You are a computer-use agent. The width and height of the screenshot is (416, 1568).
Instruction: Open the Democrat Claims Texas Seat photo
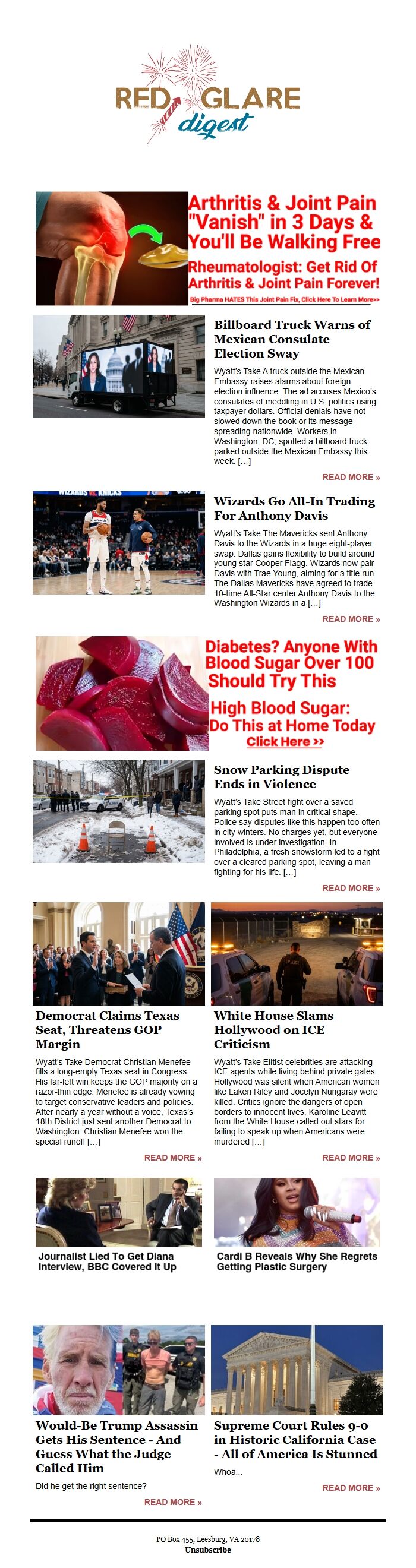[x=119, y=953]
